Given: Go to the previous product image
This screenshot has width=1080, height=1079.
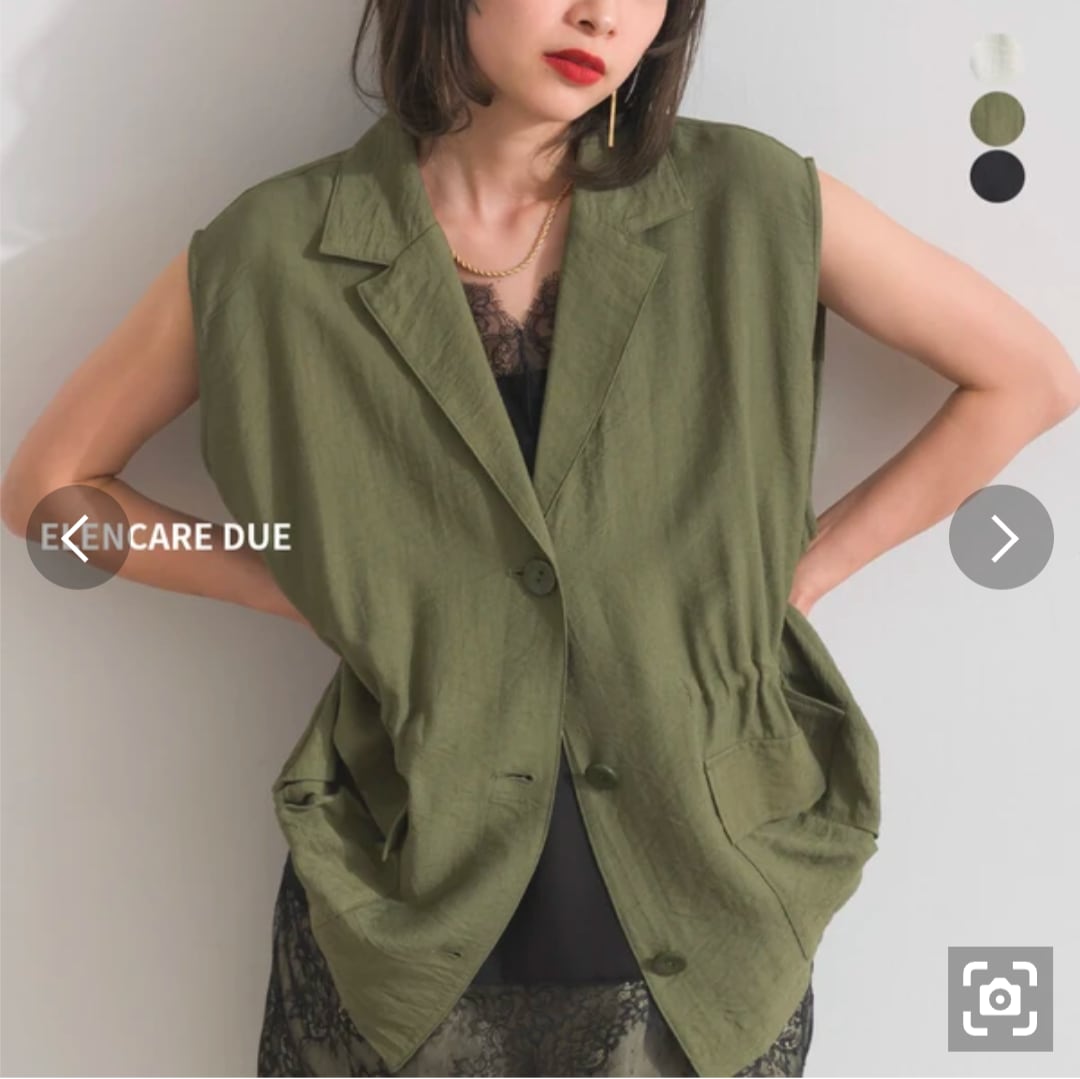Looking at the screenshot, I should tap(78, 537).
